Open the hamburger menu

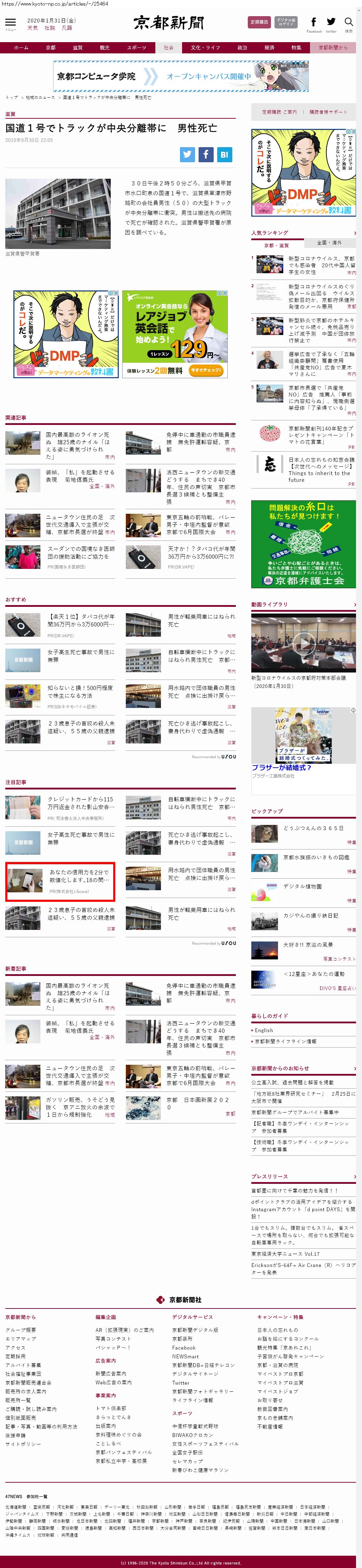coord(10,23)
